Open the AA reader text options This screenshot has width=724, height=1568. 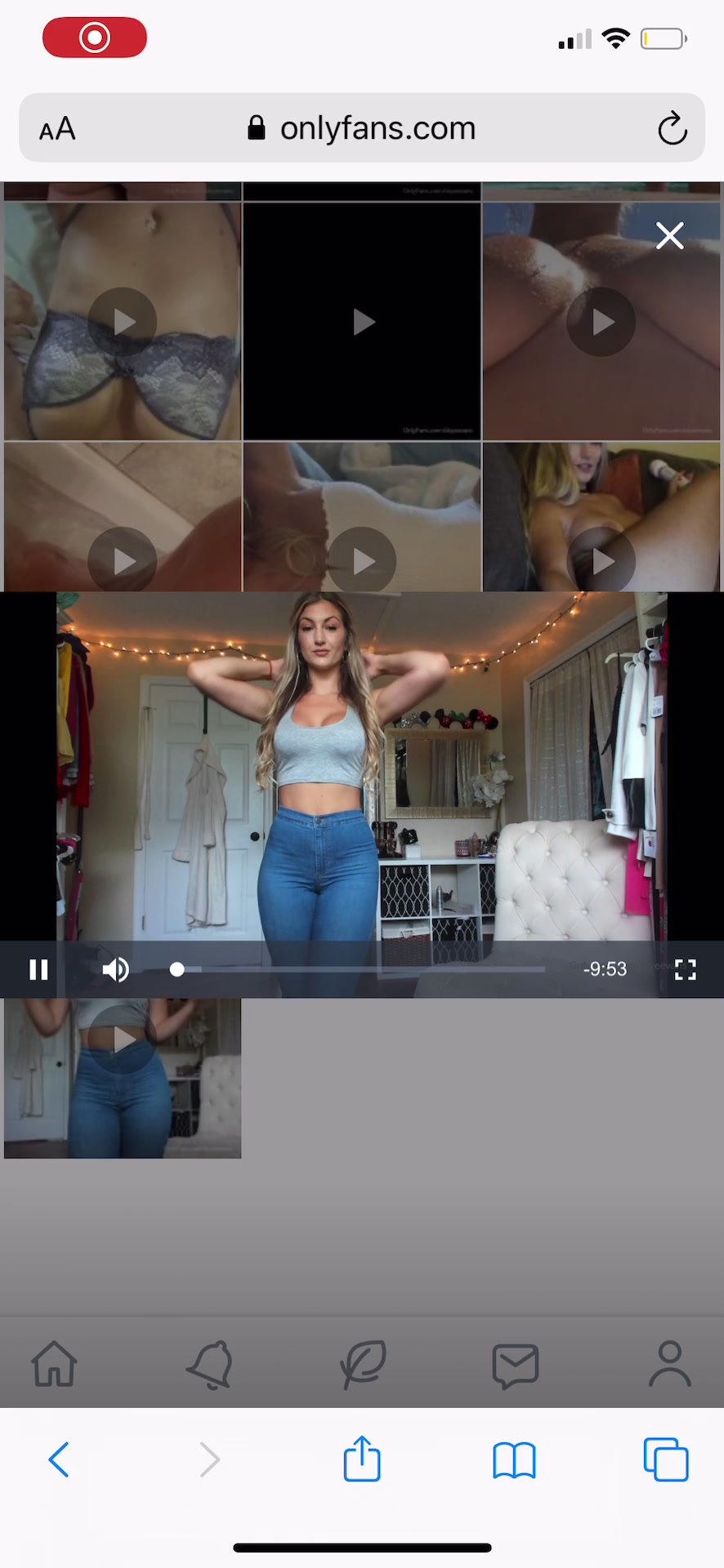[57, 129]
